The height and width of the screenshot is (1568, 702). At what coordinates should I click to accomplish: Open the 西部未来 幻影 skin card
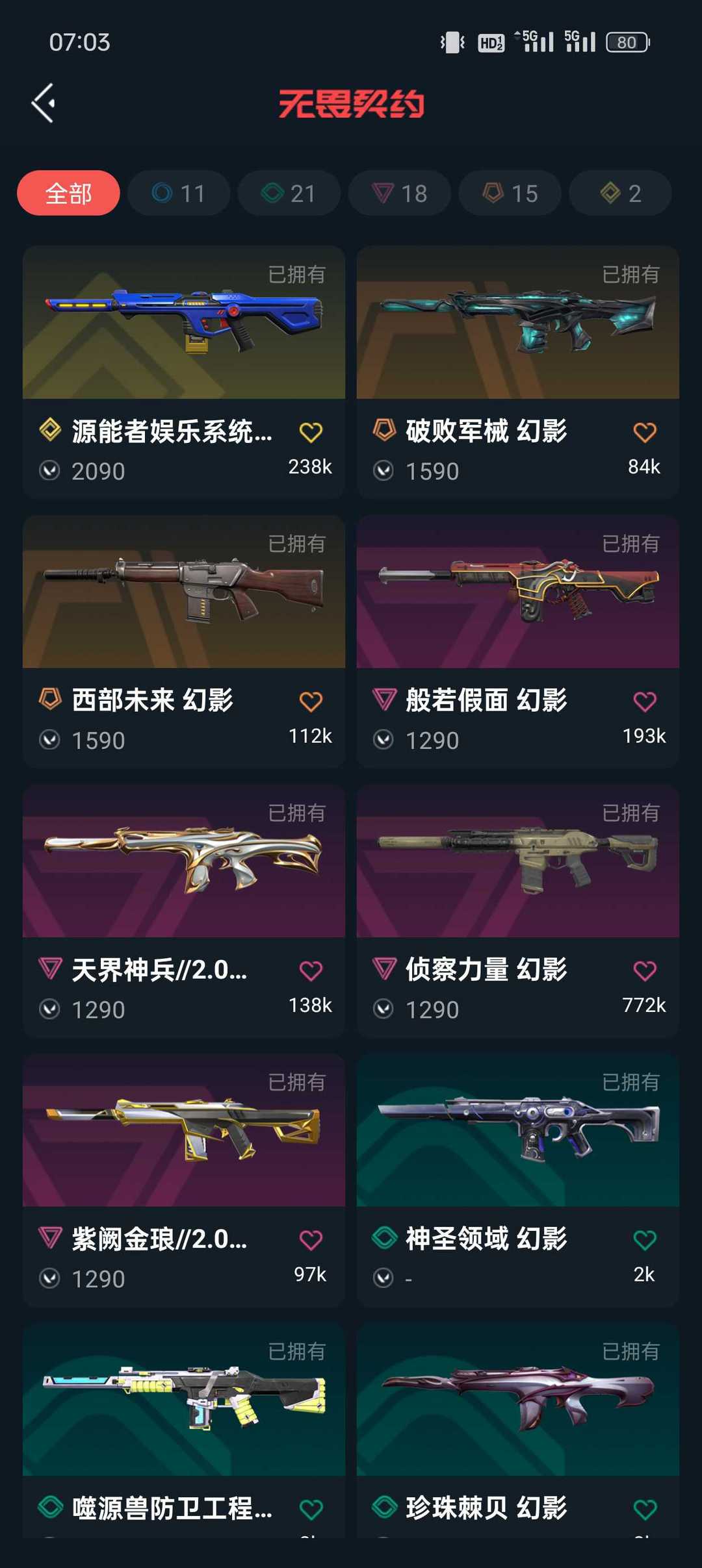tap(184, 642)
